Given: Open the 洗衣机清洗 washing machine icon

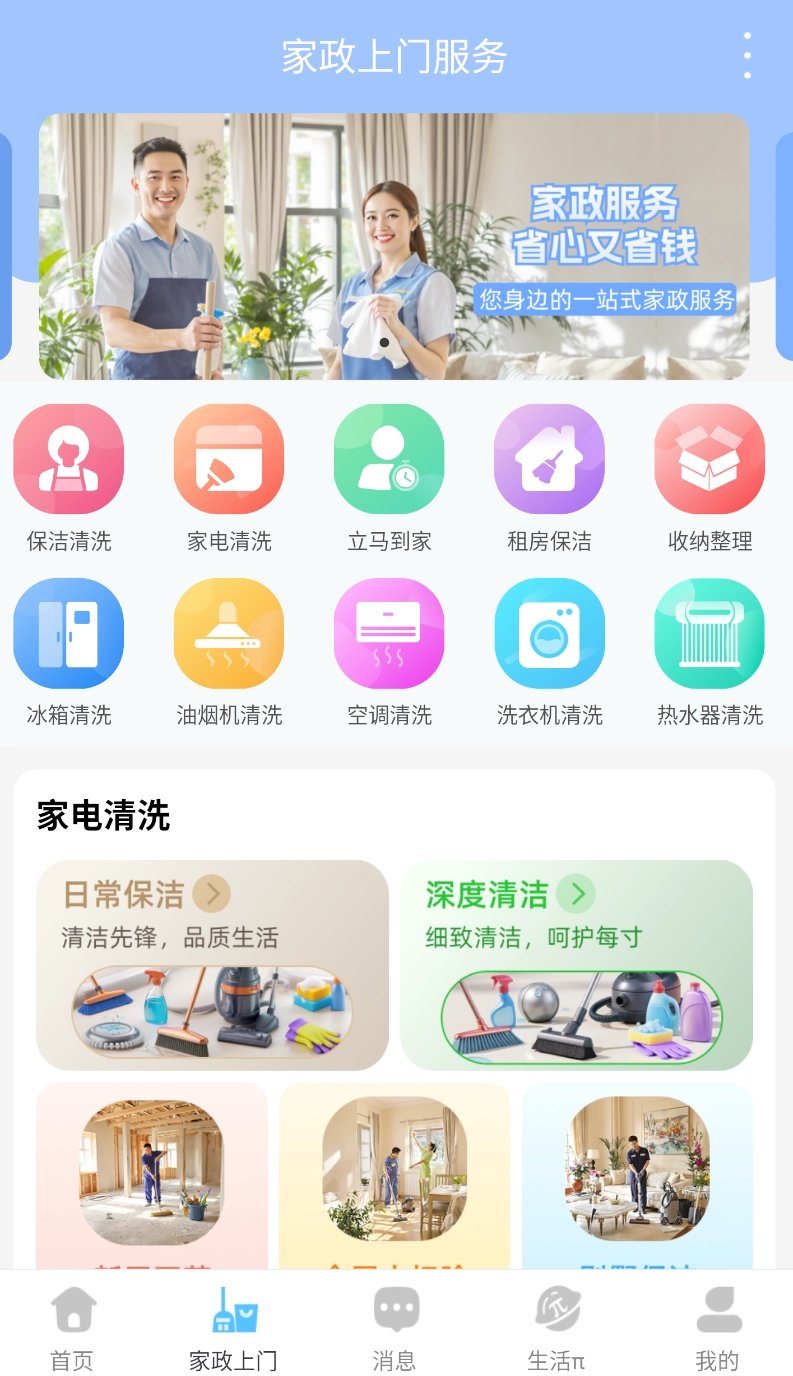Looking at the screenshot, I should [x=549, y=632].
